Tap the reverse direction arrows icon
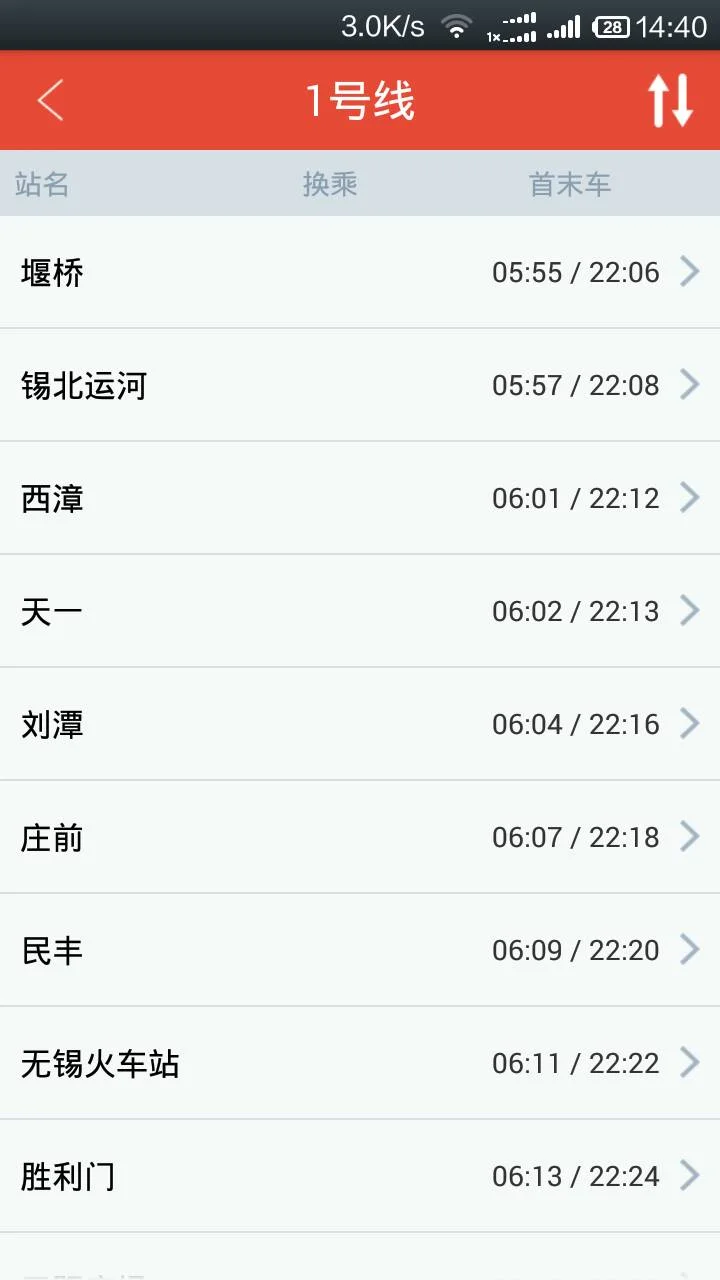This screenshot has height=1280, width=720. (x=673, y=100)
